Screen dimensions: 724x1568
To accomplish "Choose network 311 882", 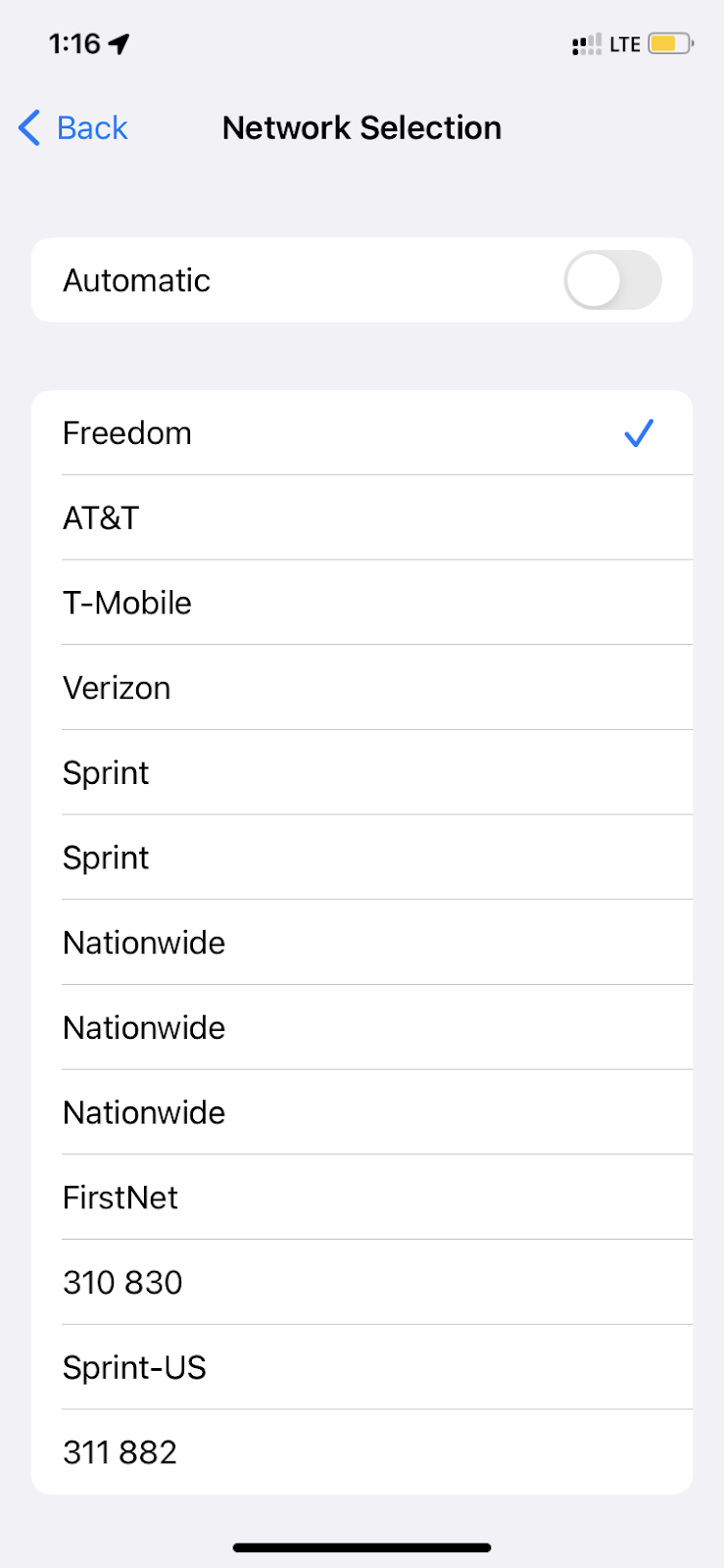I will [x=362, y=1452].
